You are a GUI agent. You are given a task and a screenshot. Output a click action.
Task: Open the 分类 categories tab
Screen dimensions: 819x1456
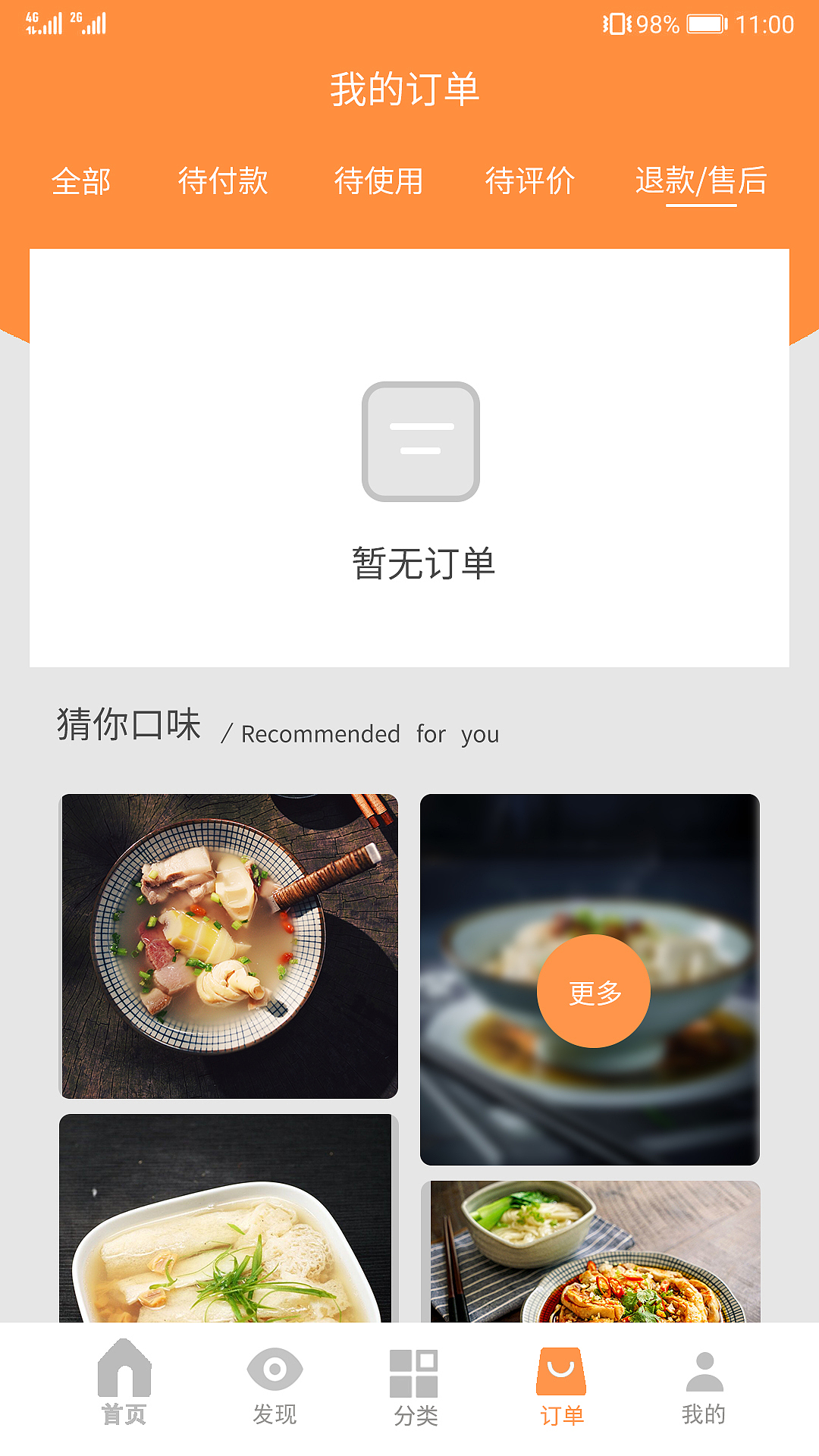click(415, 1384)
